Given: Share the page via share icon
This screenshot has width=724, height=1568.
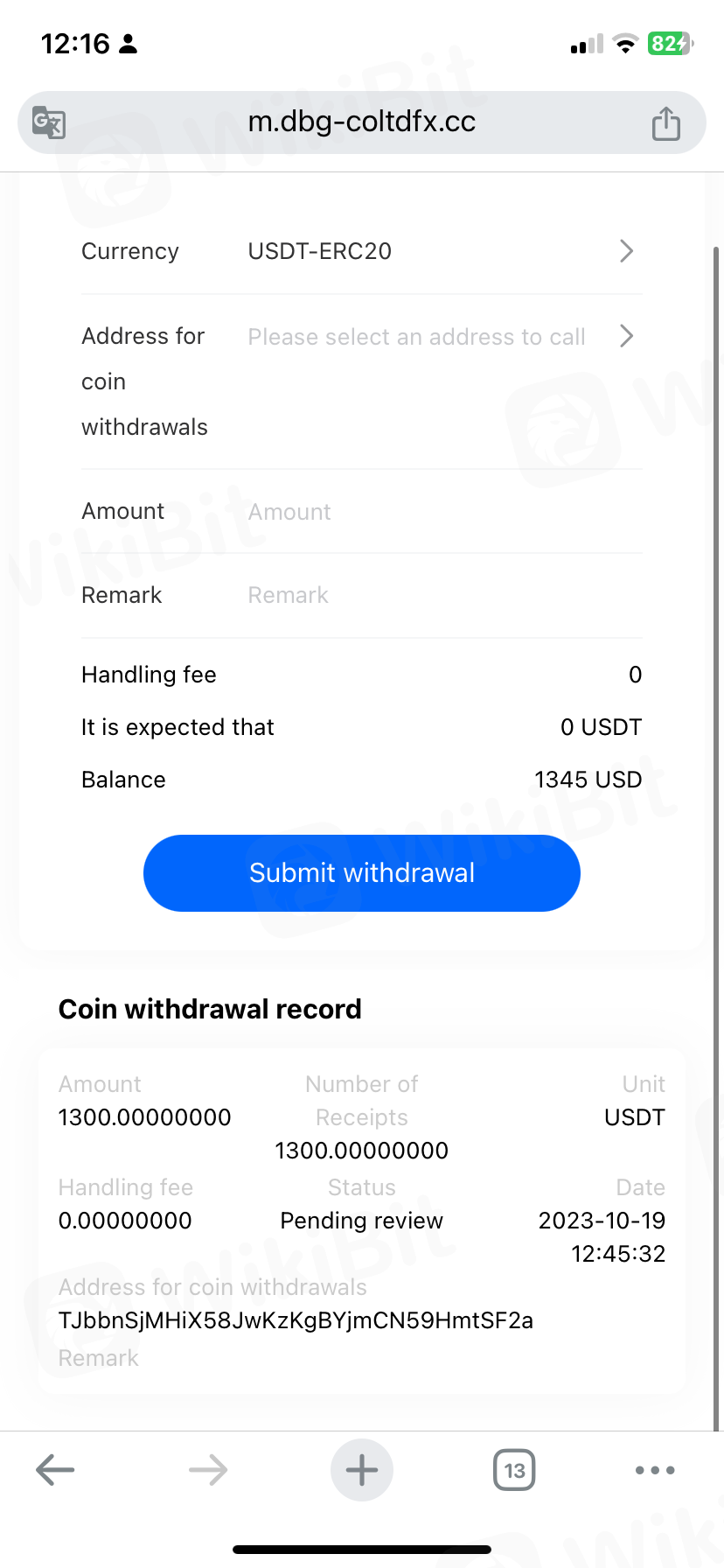Looking at the screenshot, I should 665,123.
